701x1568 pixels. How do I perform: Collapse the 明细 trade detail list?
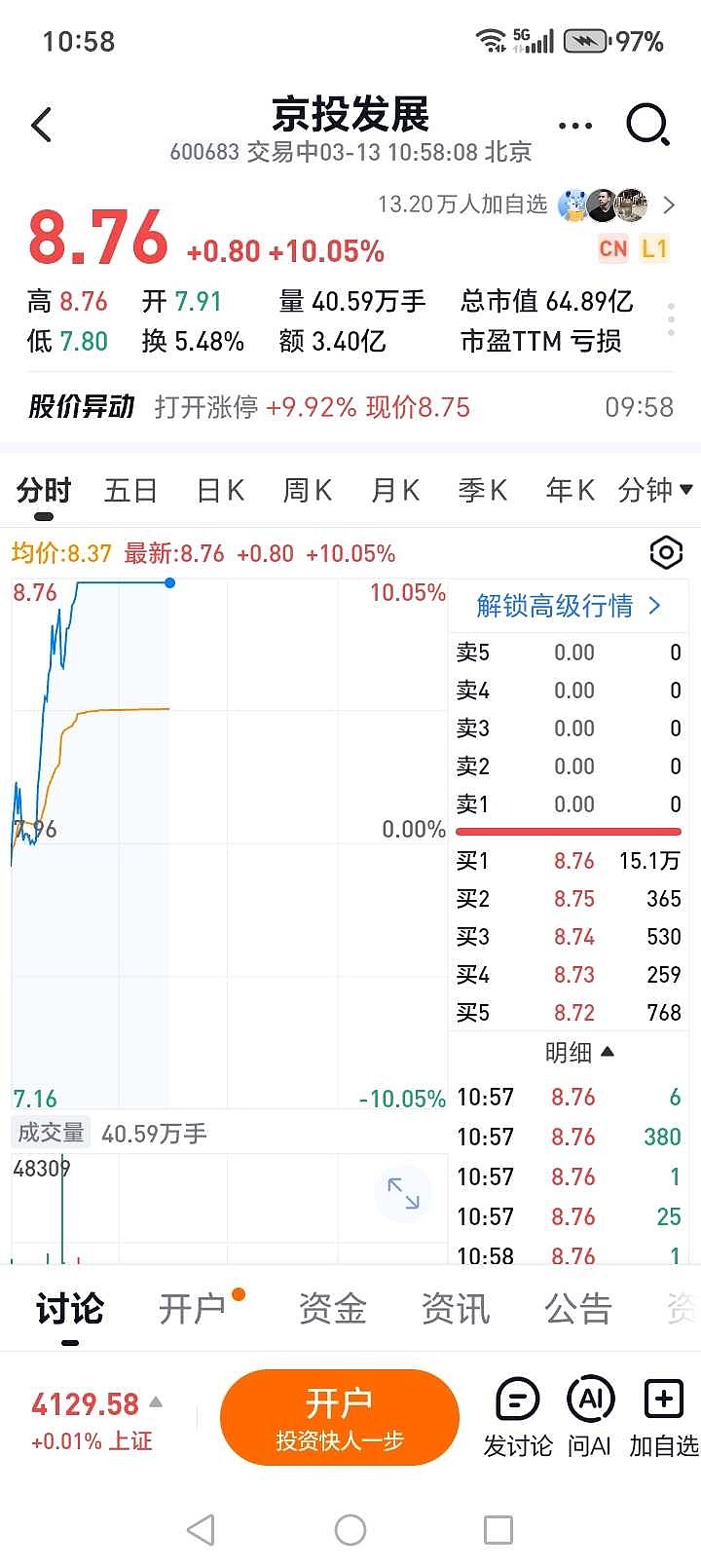point(570,1052)
